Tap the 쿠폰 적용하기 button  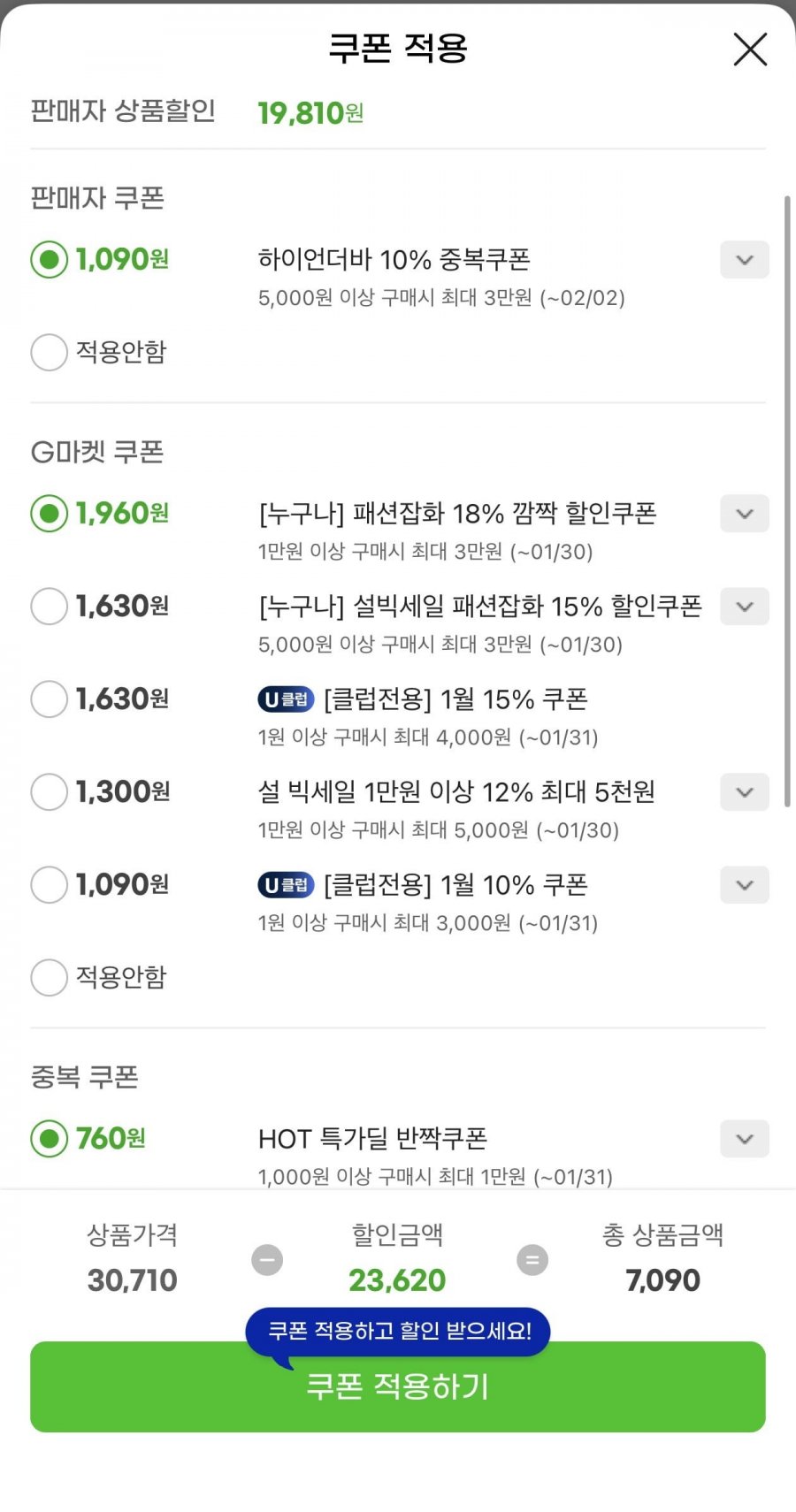[x=398, y=1386]
